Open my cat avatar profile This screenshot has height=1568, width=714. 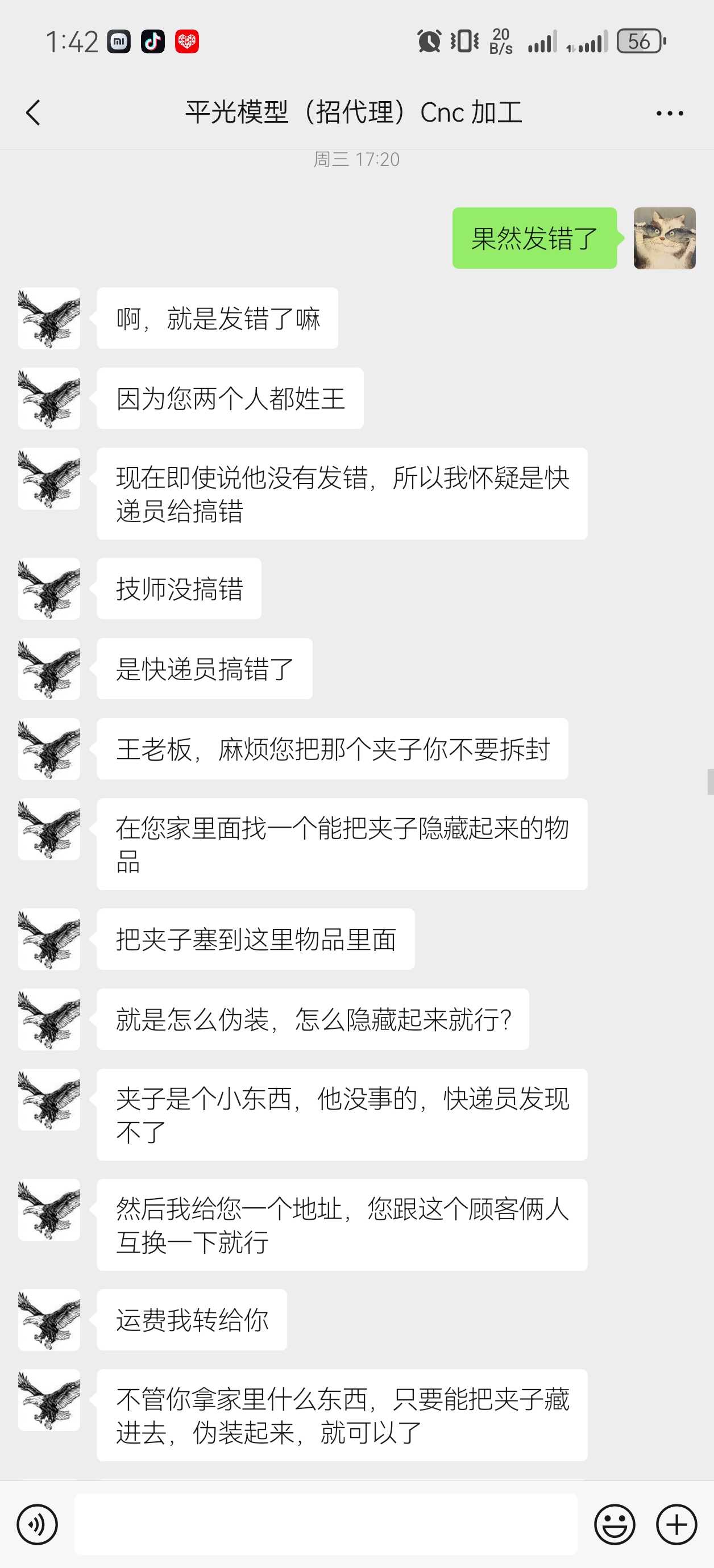click(664, 238)
